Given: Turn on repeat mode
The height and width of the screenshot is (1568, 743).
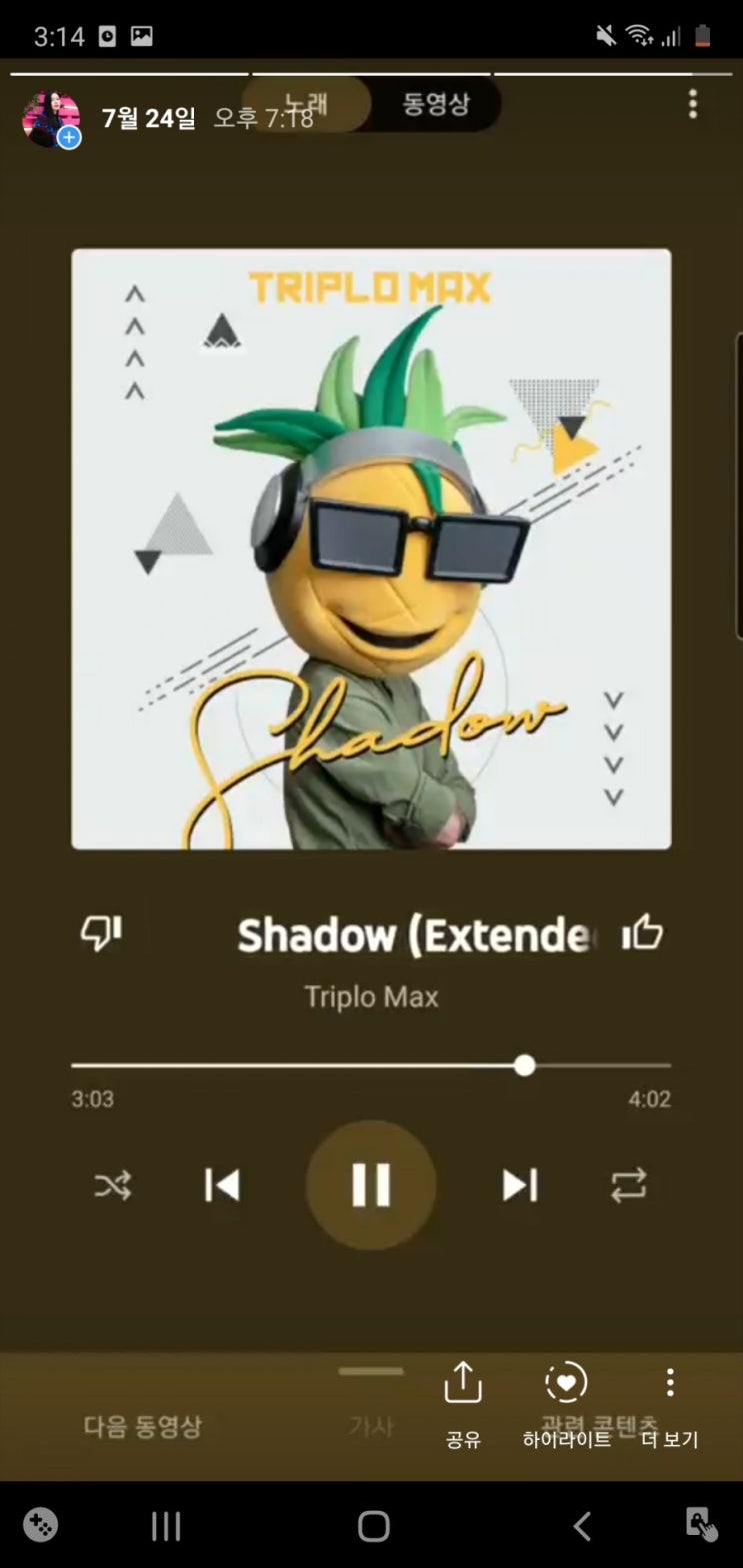Looking at the screenshot, I should pos(629,1183).
